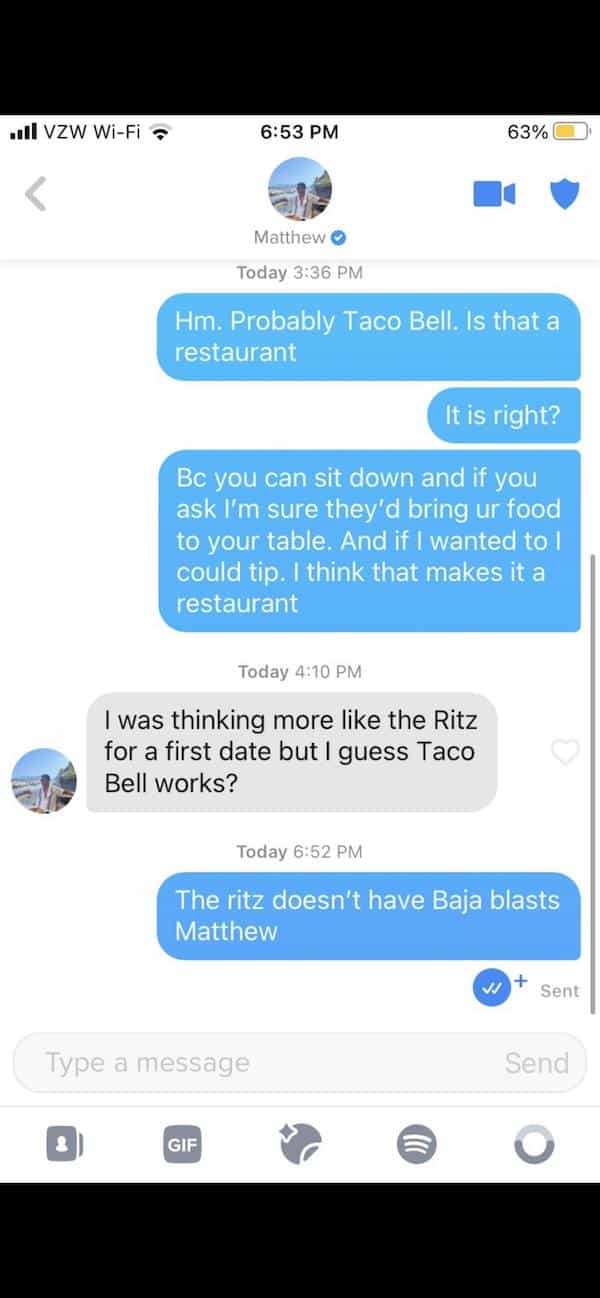Tap the circle icon in message toolbar

tap(534, 1145)
